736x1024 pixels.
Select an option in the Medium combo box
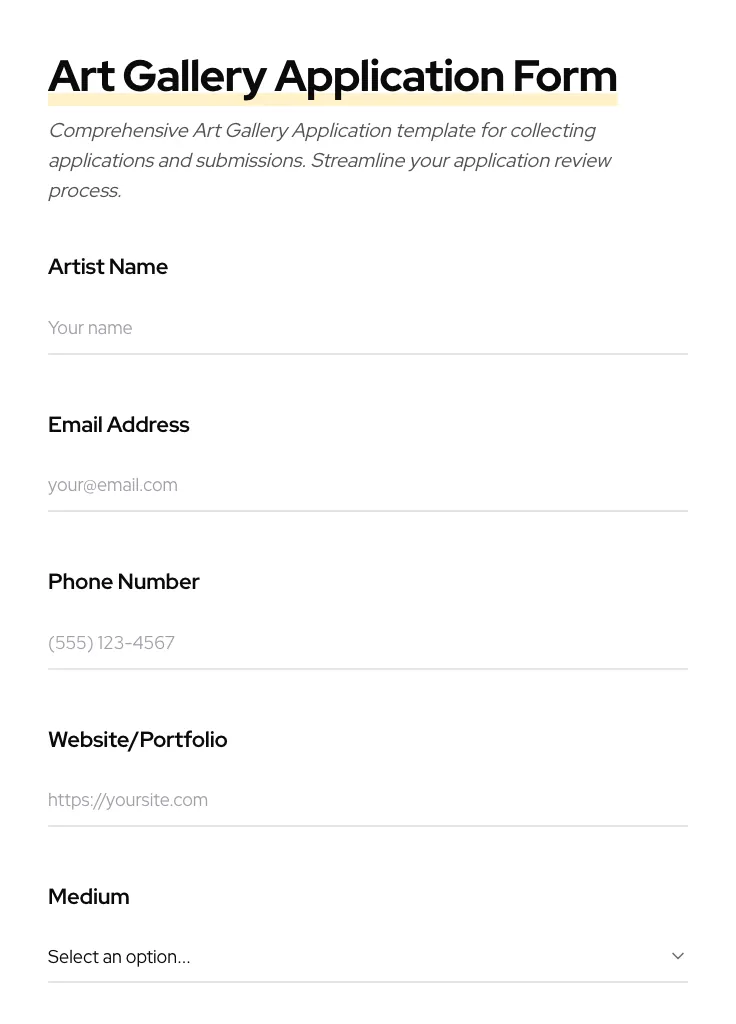click(x=368, y=956)
